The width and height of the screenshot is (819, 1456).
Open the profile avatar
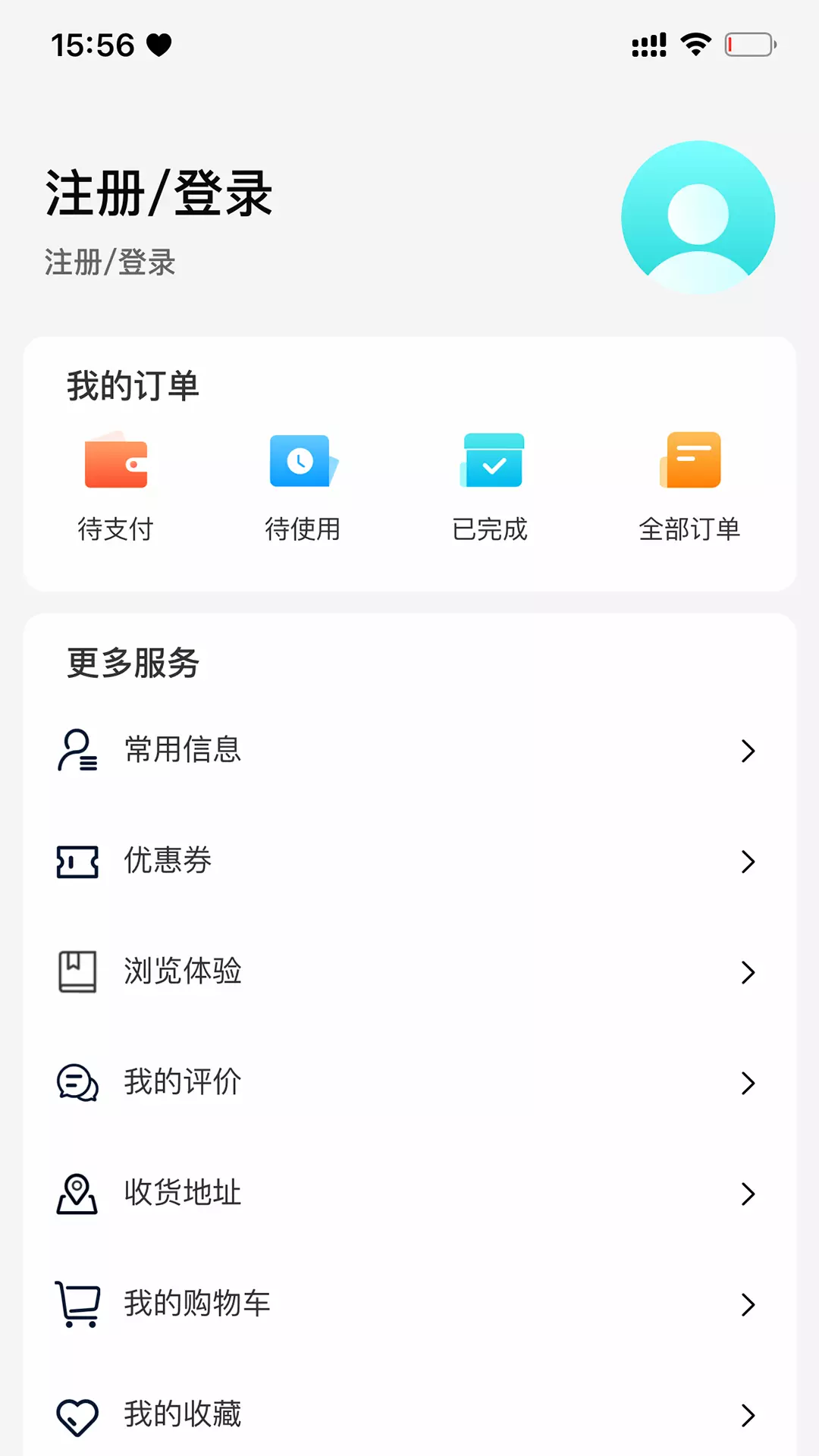(x=698, y=218)
